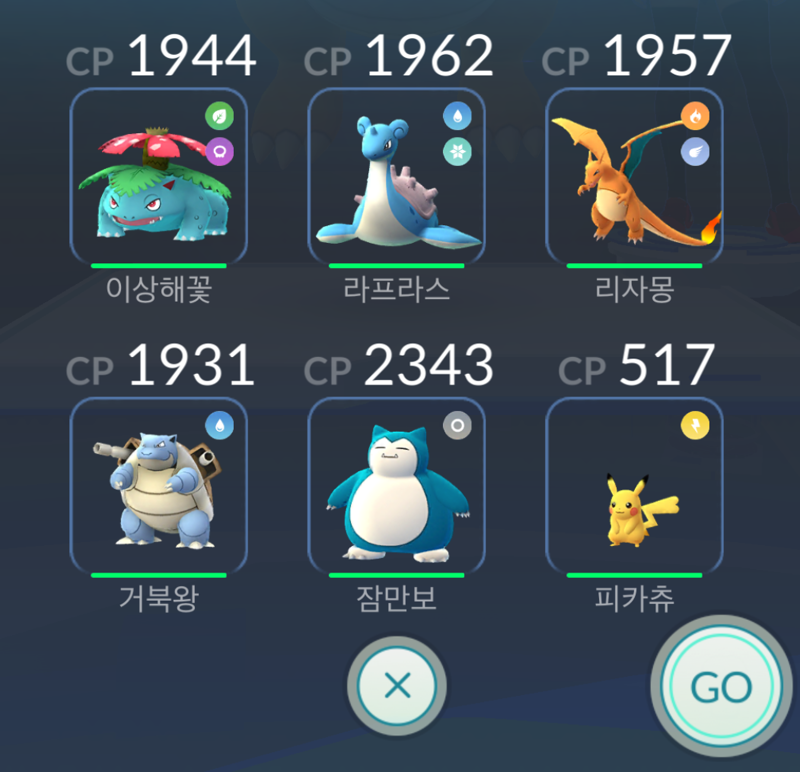Screen dimensions: 800x772
Task: Select the 피카츄 team slot
Action: click(634, 485)
